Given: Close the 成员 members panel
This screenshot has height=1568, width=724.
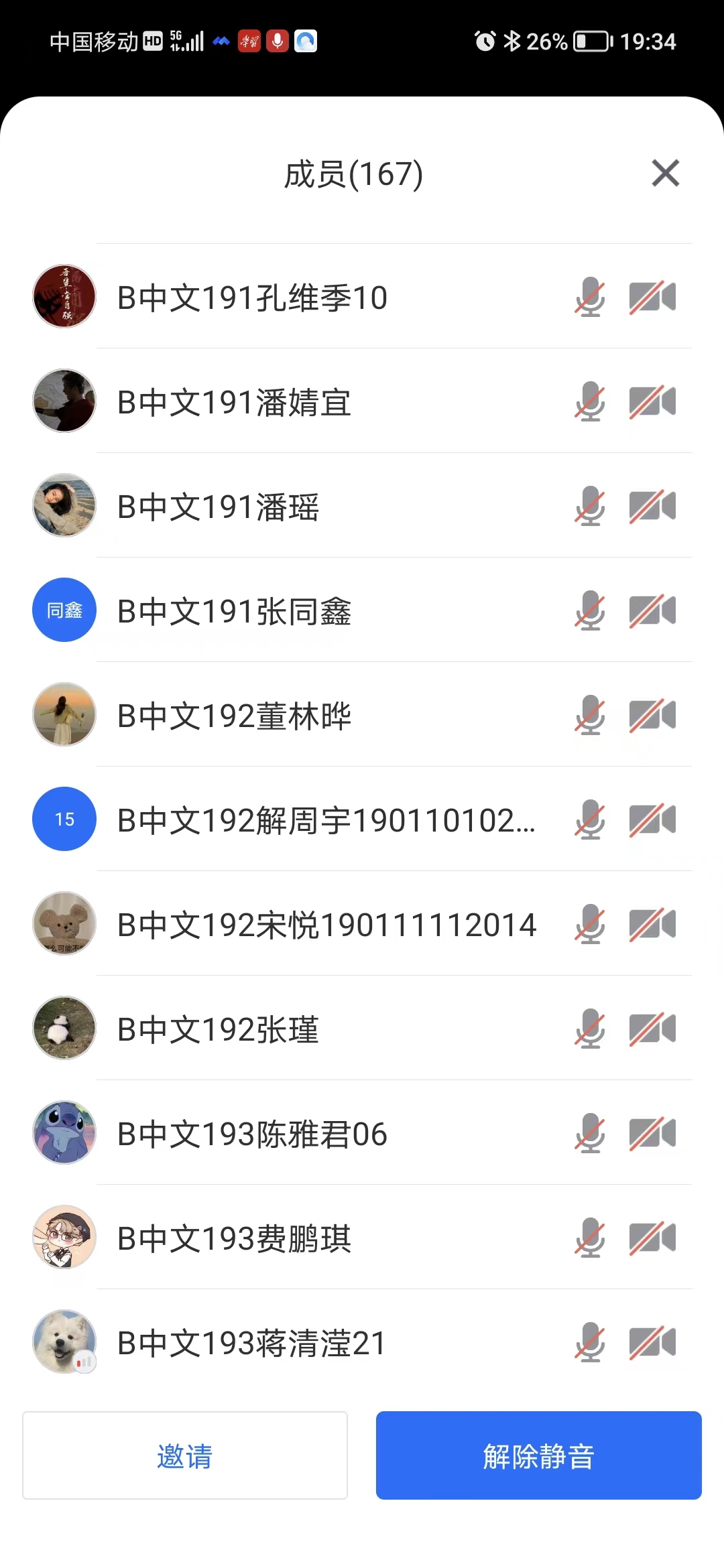Looking at the screenshot, I should point(665,174).
